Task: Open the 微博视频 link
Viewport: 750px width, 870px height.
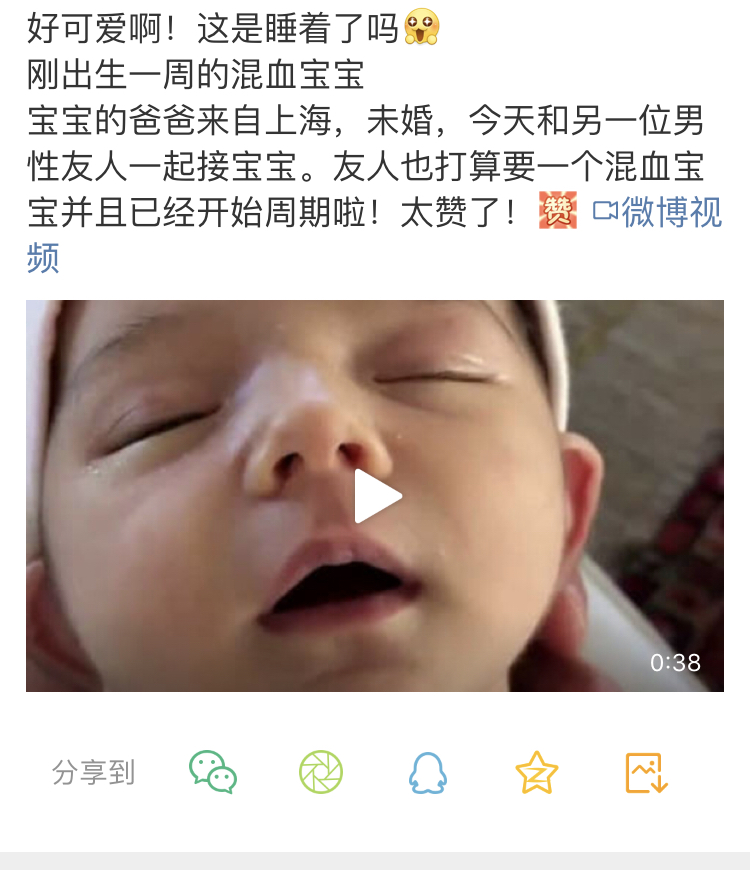Action: point(658,212)
